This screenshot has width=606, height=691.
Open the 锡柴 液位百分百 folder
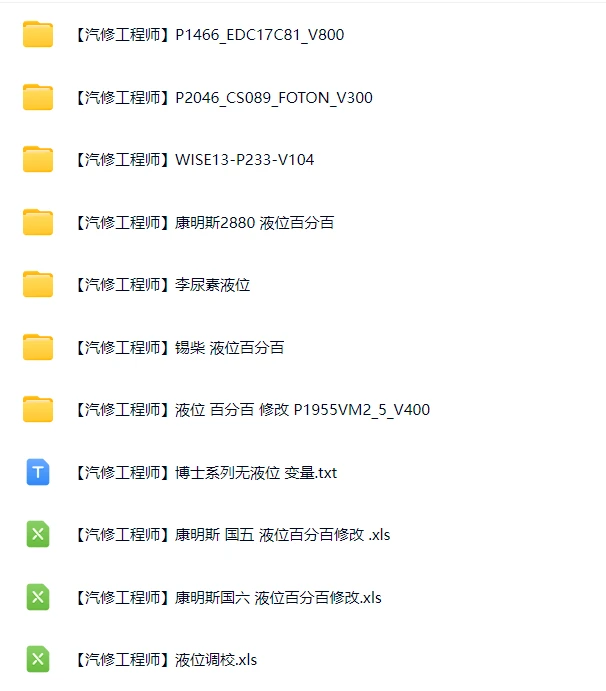179,347
